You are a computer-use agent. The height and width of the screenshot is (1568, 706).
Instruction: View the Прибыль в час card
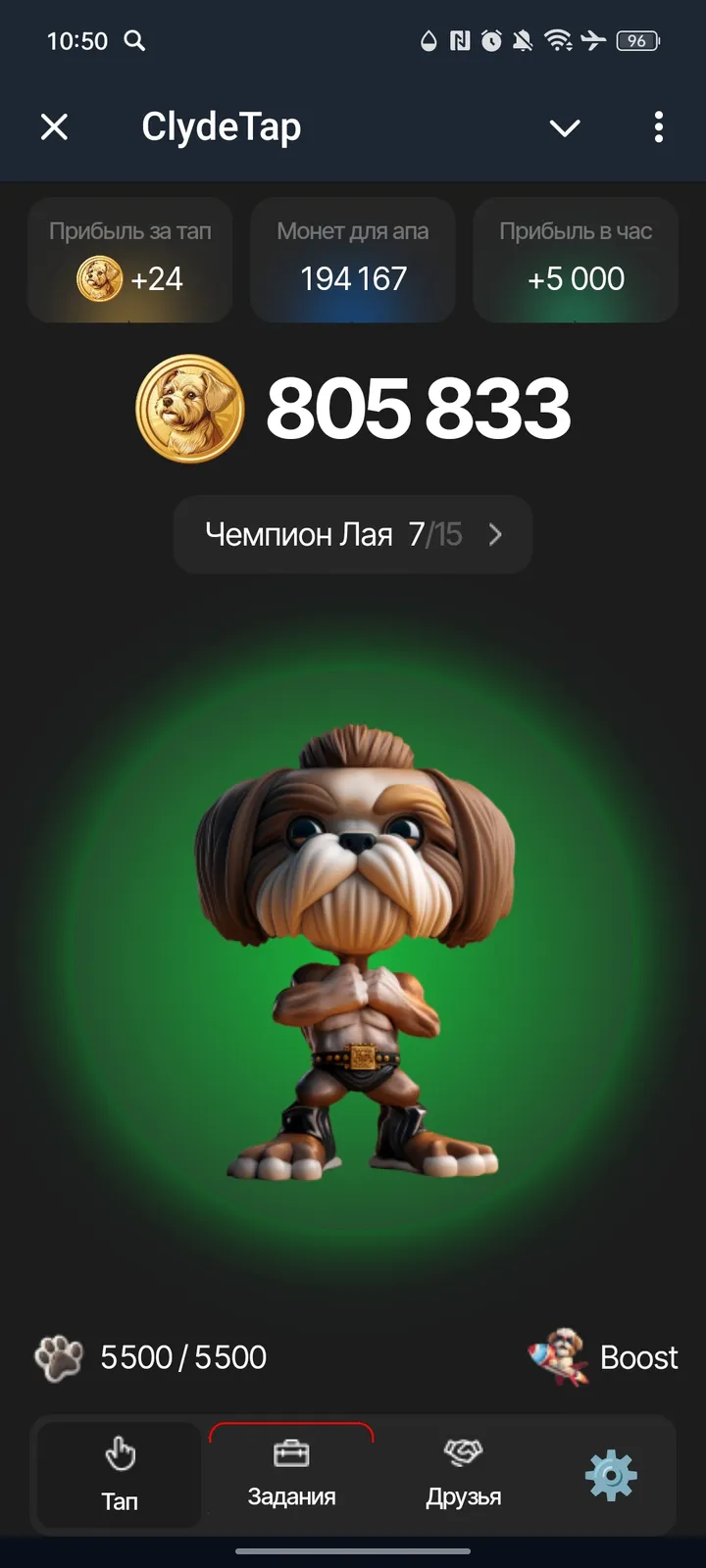(576, 261)
